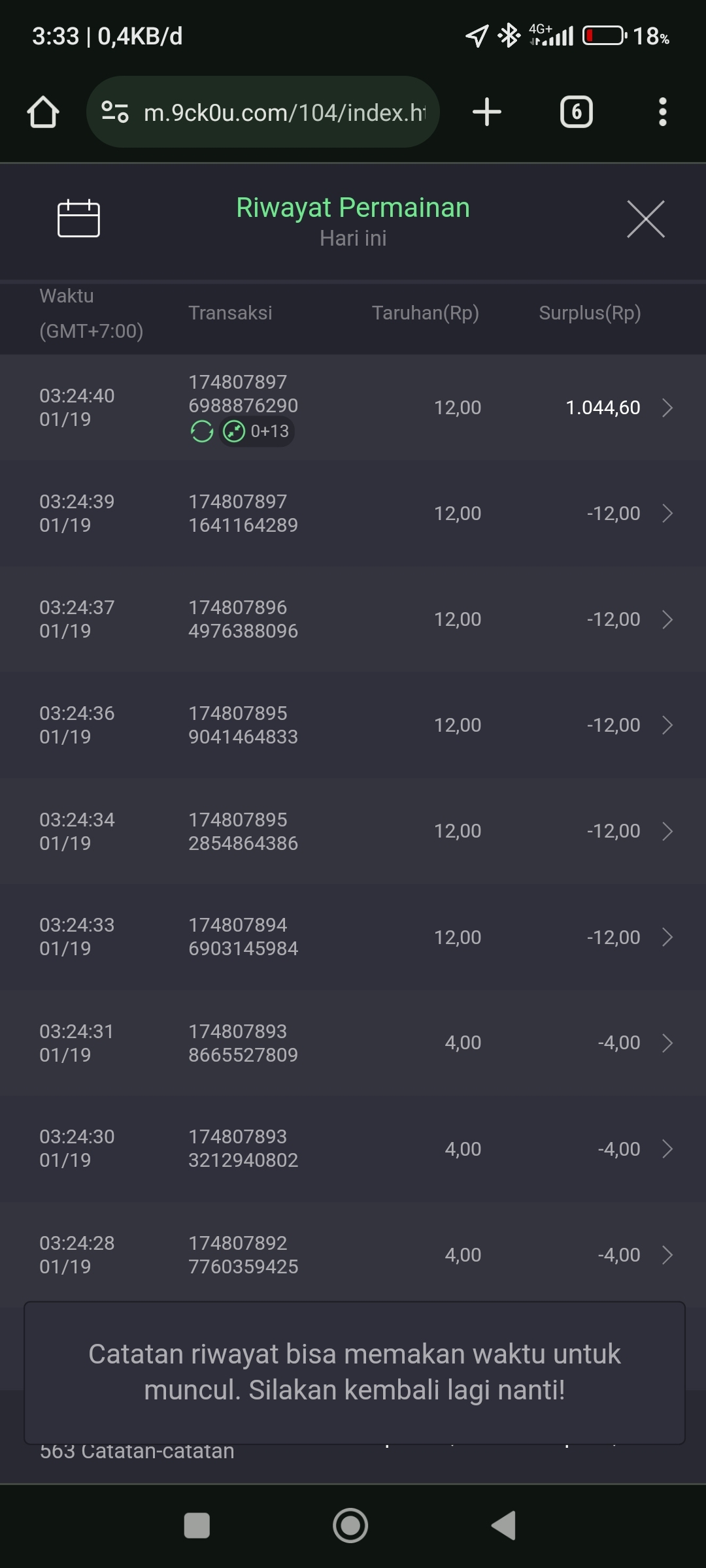Close the Riwayat Permainan panel

tap(645, 220)
